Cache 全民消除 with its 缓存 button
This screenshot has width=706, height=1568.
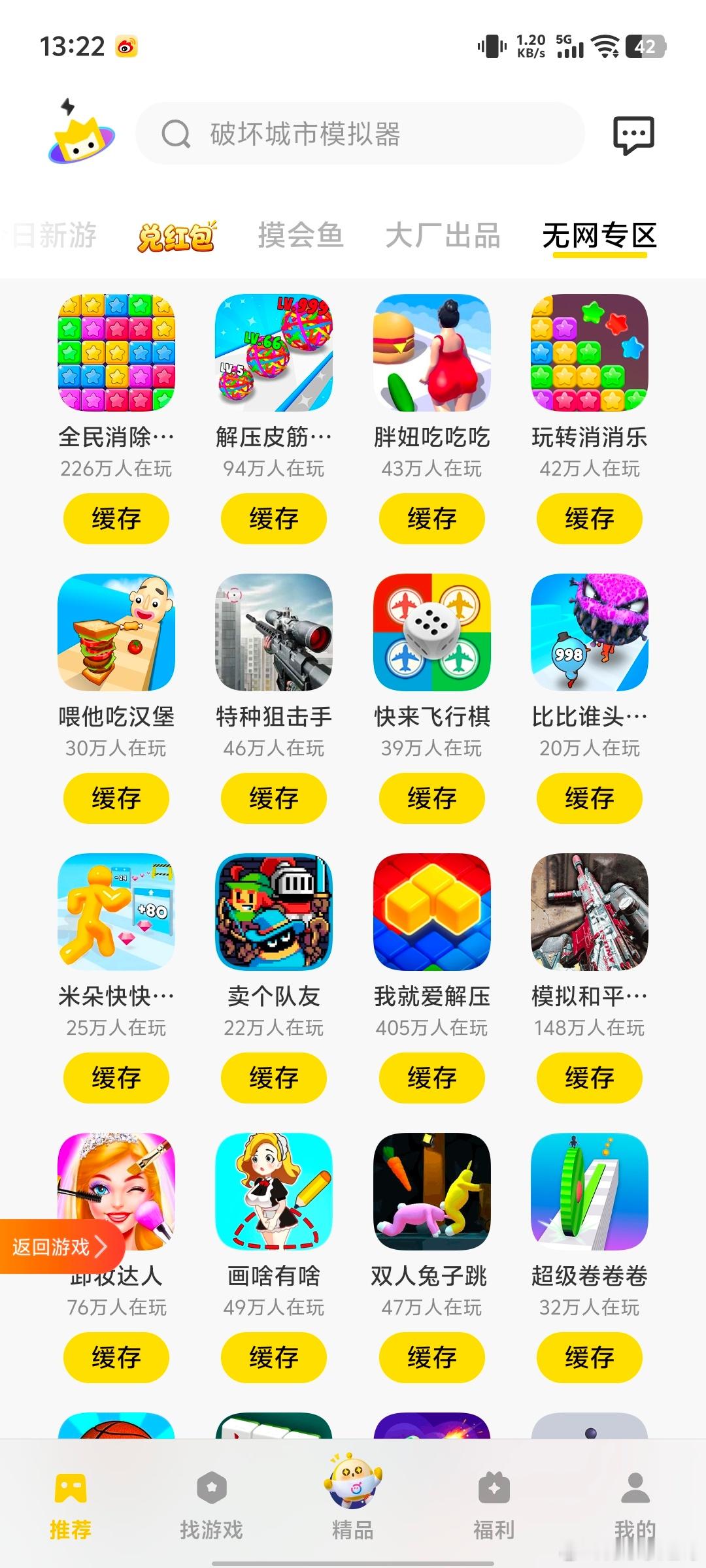[115, 518]
